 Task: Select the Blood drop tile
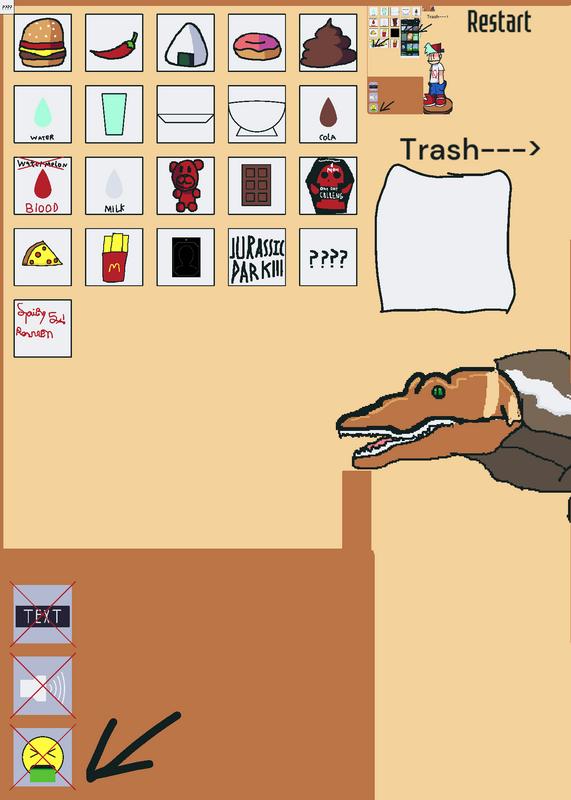pyautogui.click(x=43, y=186)
